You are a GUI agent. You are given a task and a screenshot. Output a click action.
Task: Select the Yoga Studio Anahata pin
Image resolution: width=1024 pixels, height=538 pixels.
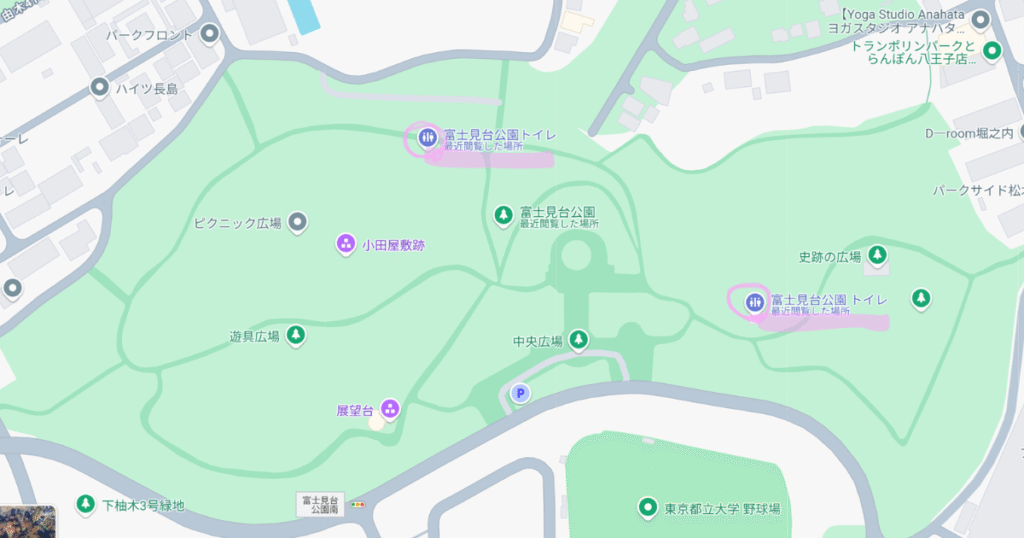(x=981, y=18)
